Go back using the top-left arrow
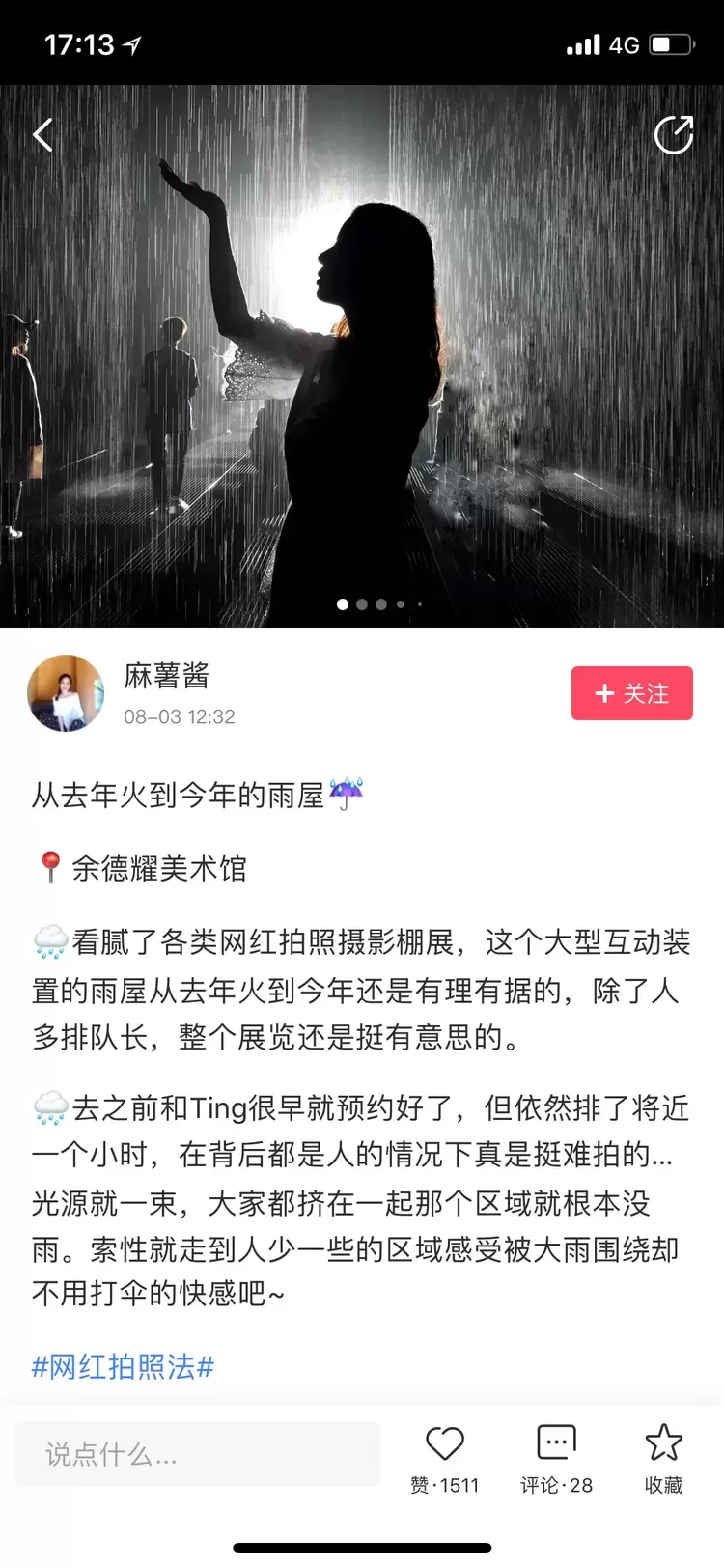This screenshot has width=724, height=1568. [42, 135]
